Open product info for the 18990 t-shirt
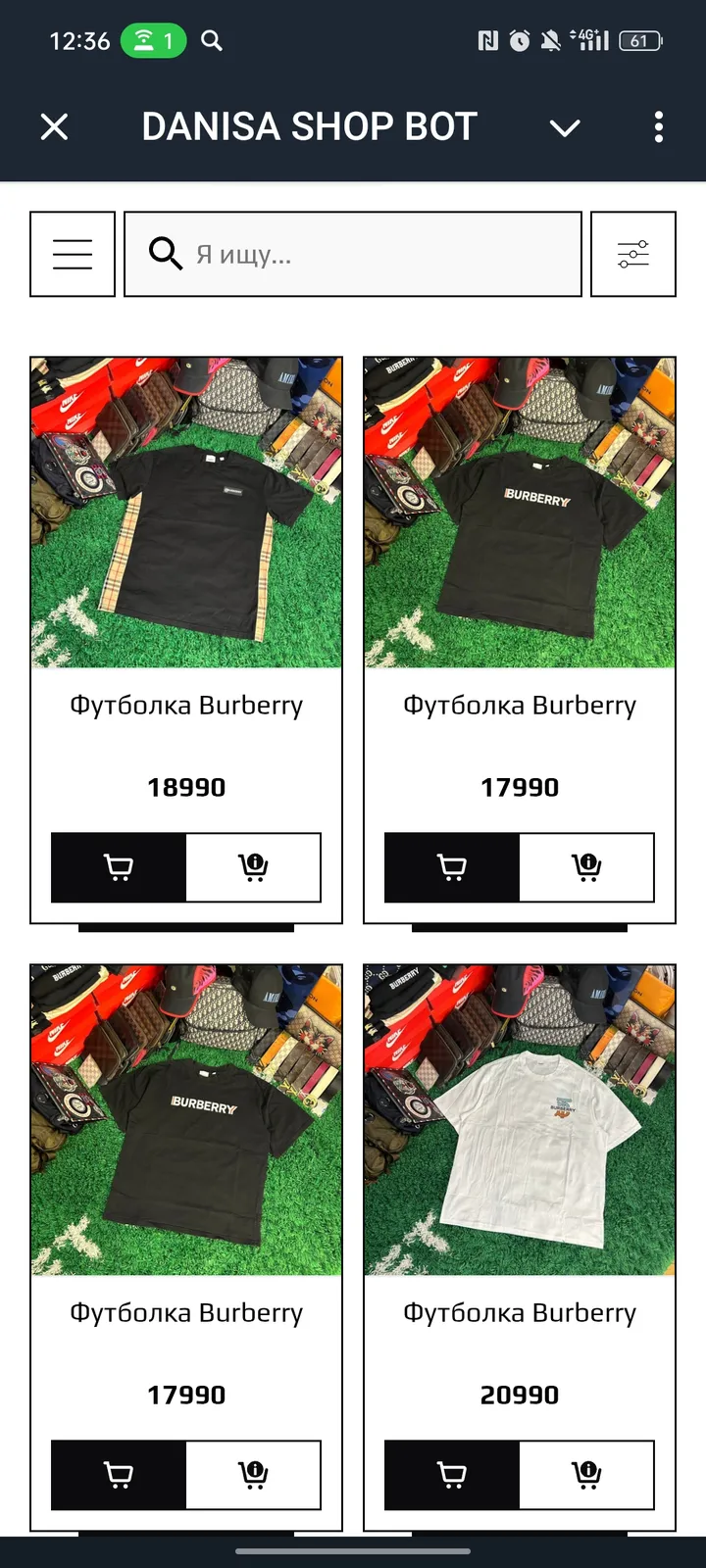This screenshot has height=1568, width=706. click(x=253, y=866)
